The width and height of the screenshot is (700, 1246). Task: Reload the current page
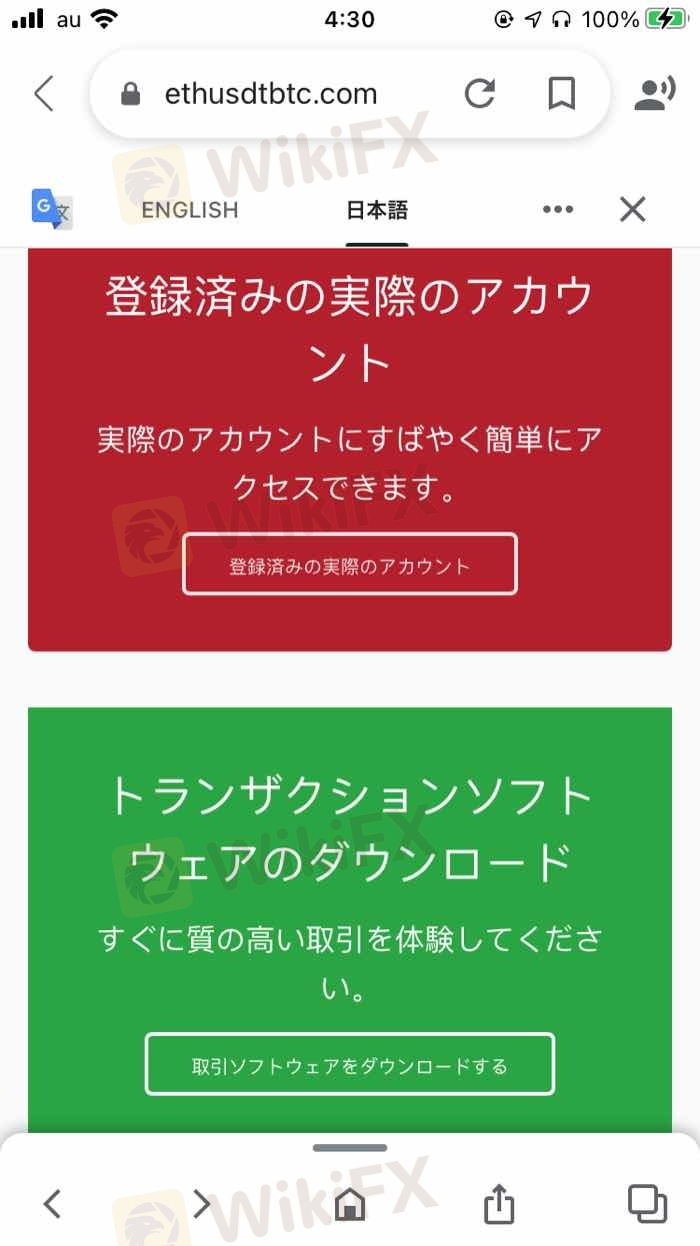(480, 94)
